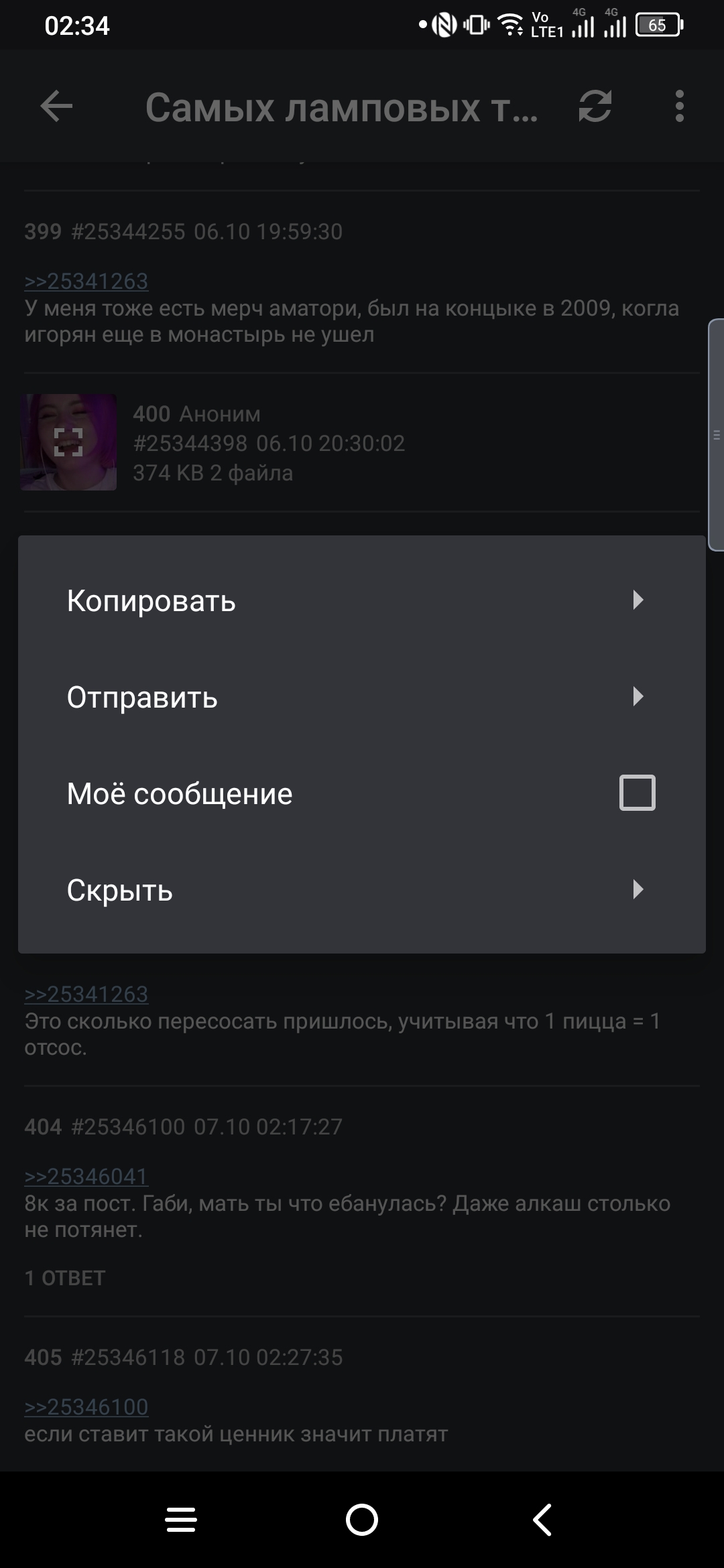Go back using the top arrow
Screen dimensions: 724x1568
(56, 107)
